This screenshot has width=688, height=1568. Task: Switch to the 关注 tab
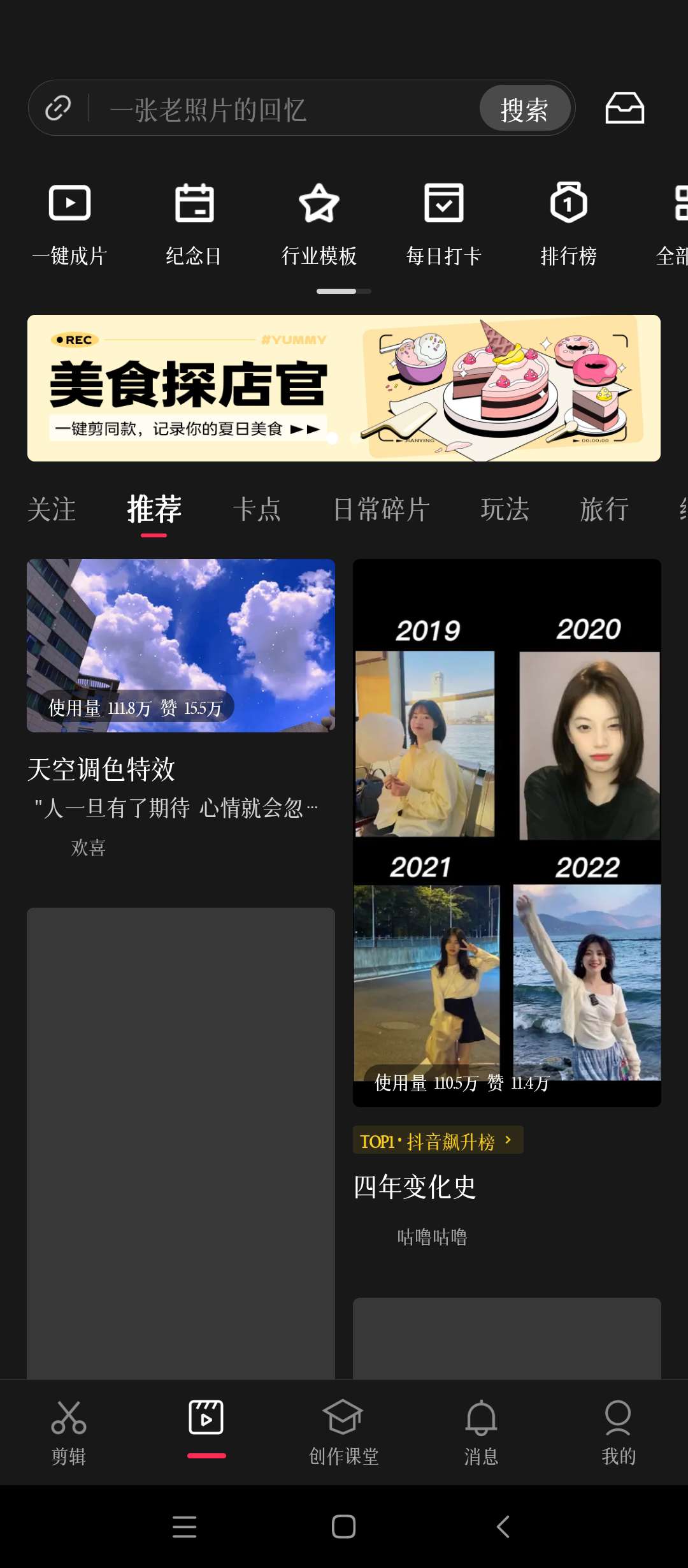pyautogui.click(x=52, y=509)
